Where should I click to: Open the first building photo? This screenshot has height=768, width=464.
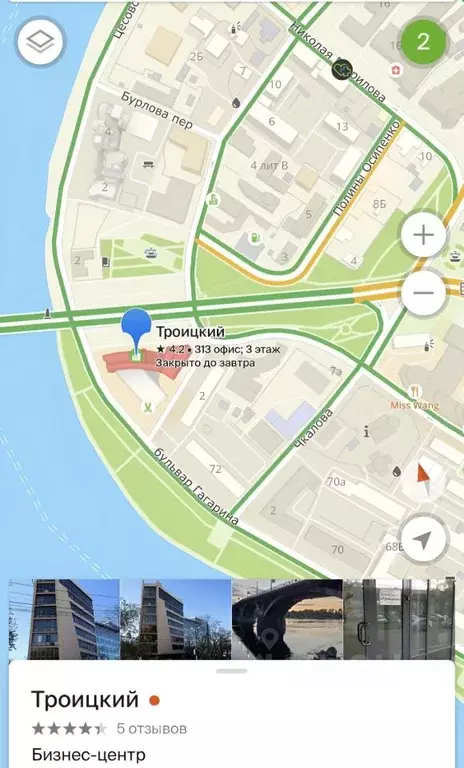[64, 620]
